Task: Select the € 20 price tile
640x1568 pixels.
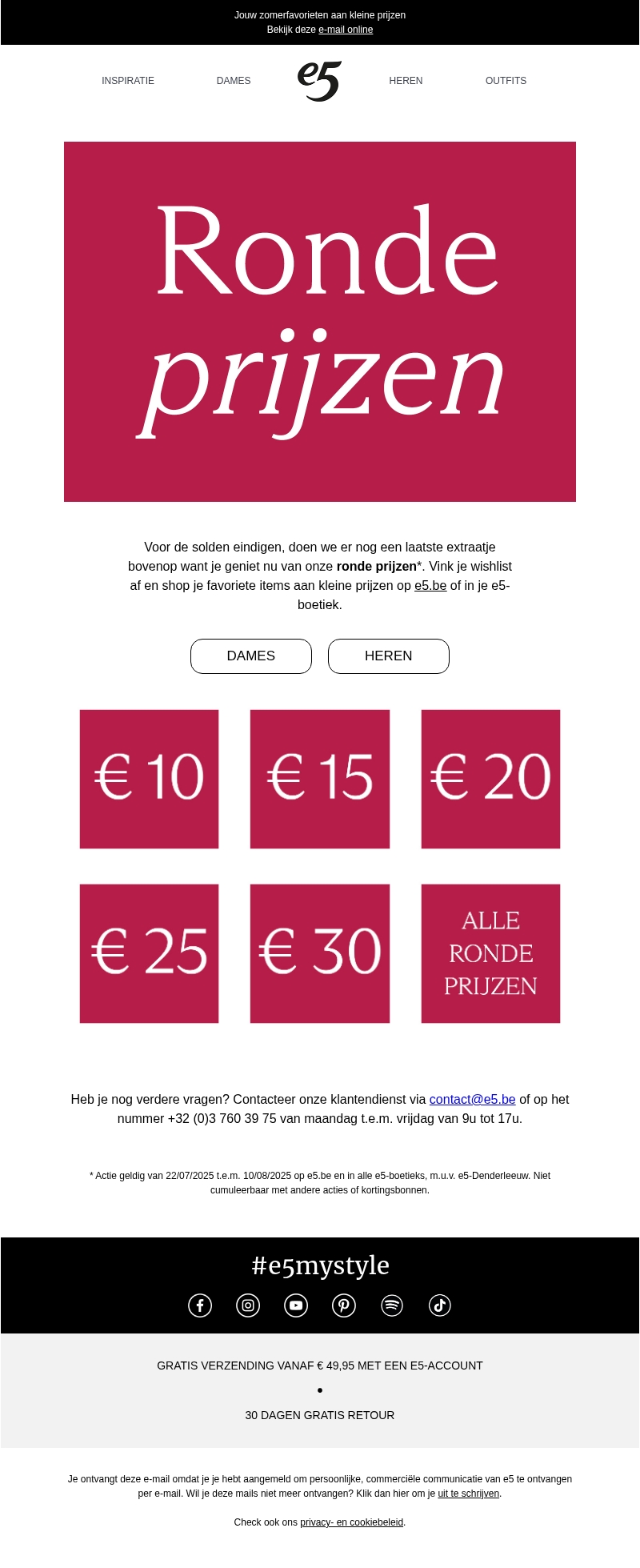Action: tap(490, 779)
